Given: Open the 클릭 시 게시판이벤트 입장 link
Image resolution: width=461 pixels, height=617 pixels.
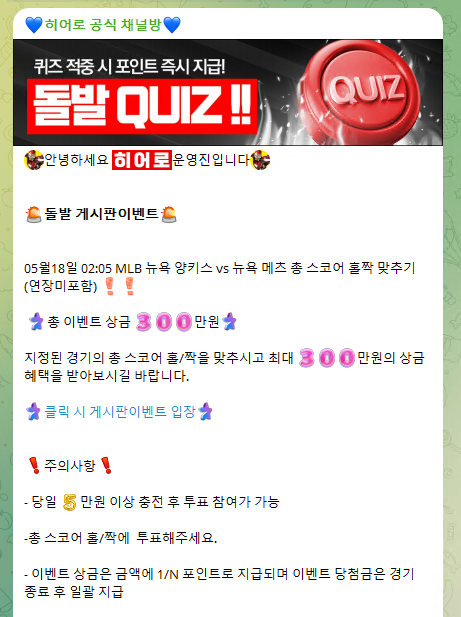Looking at the screenshot, I should [x=120, y=412].
